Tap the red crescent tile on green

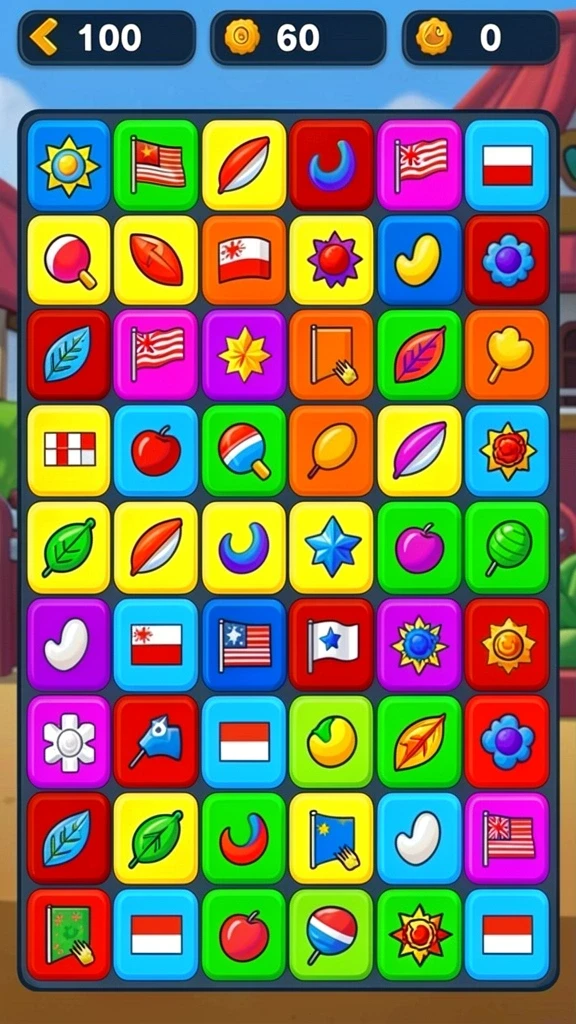(x=244, y=838)
